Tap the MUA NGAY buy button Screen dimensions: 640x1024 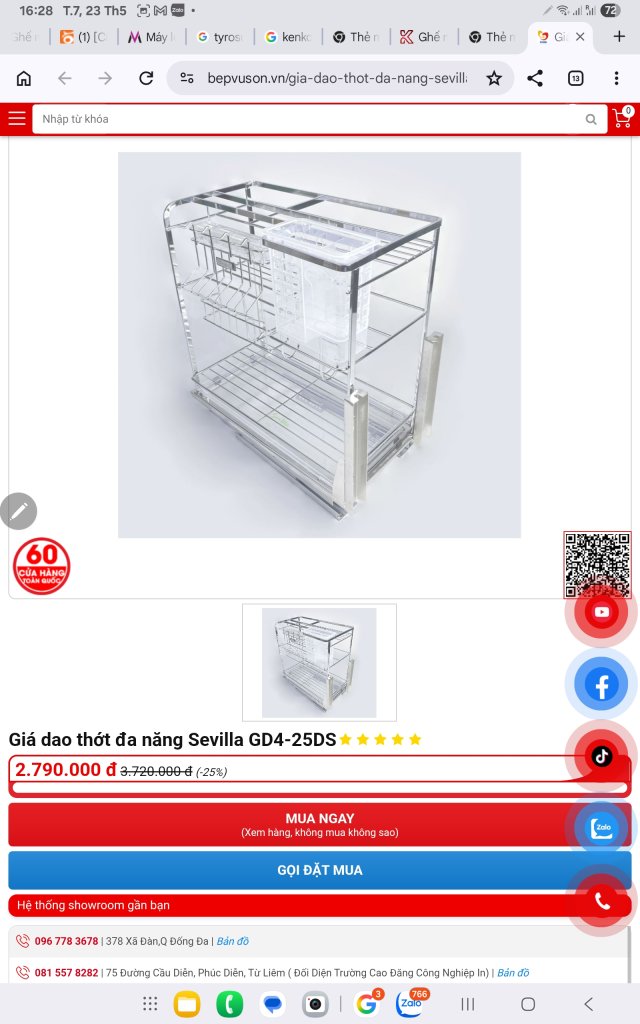pyautogui.click(x=319, y=824)
